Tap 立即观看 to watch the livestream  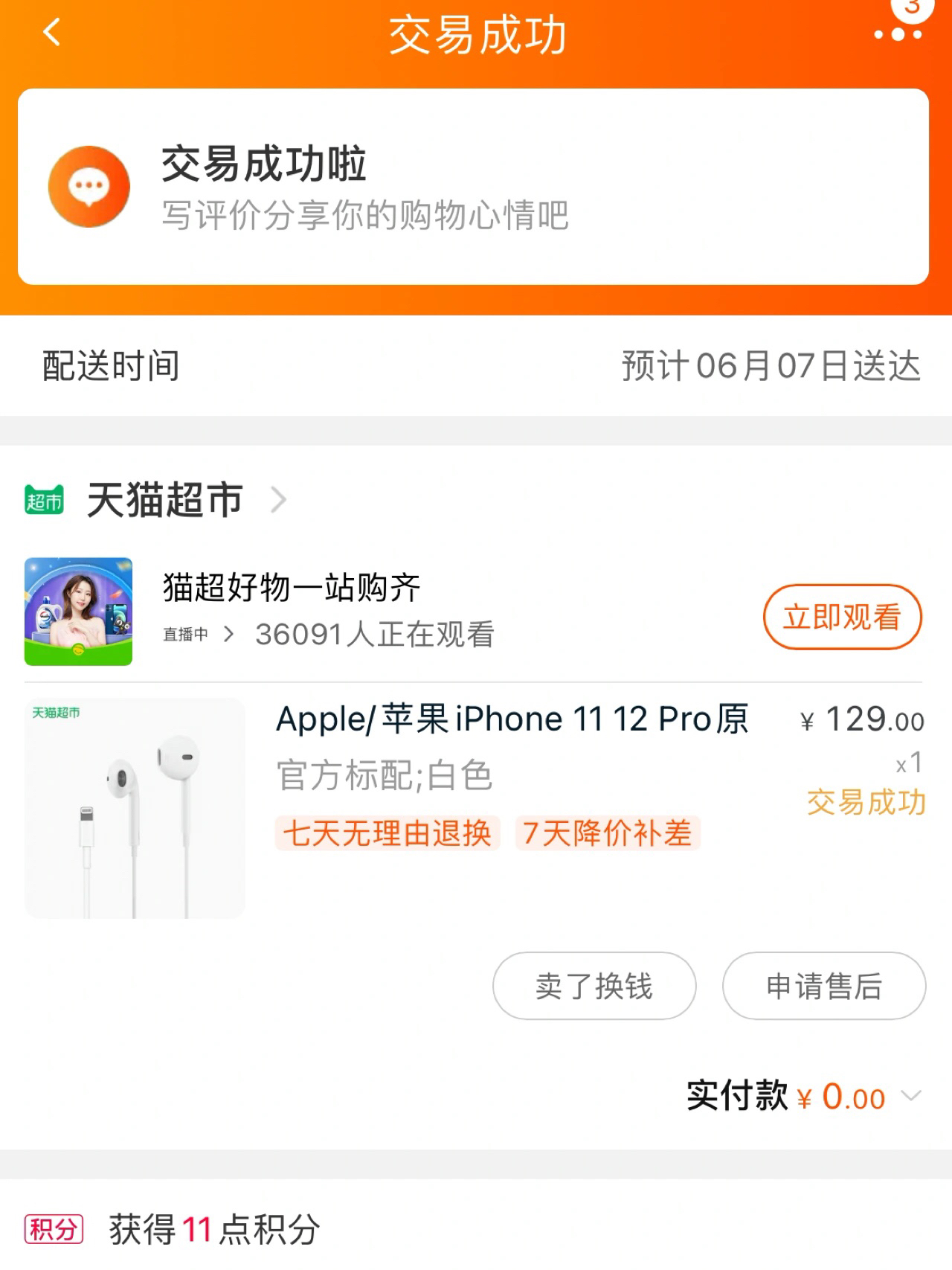(x=842, y=618)
